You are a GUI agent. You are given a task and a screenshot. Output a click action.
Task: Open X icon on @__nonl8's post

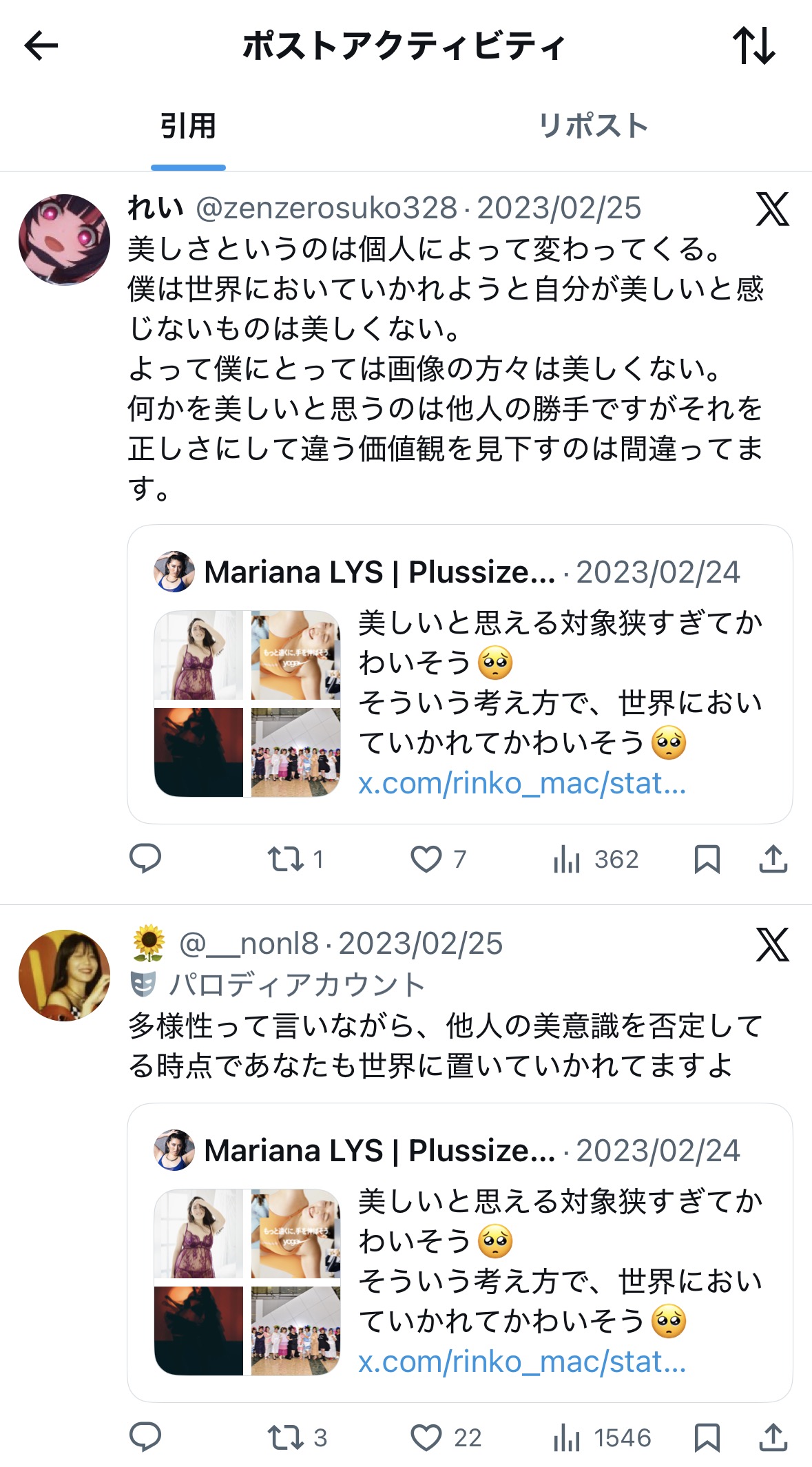pos(772,944)
